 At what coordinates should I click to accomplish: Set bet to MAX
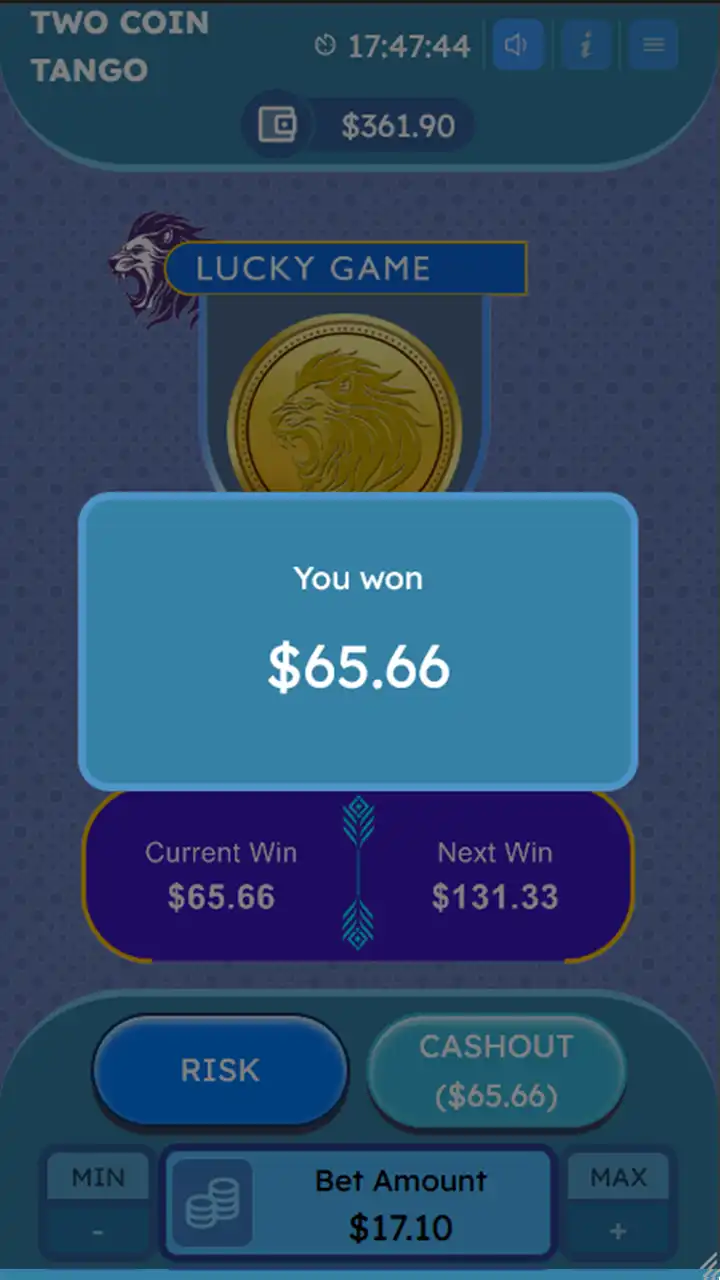[x=618, y=1178]
